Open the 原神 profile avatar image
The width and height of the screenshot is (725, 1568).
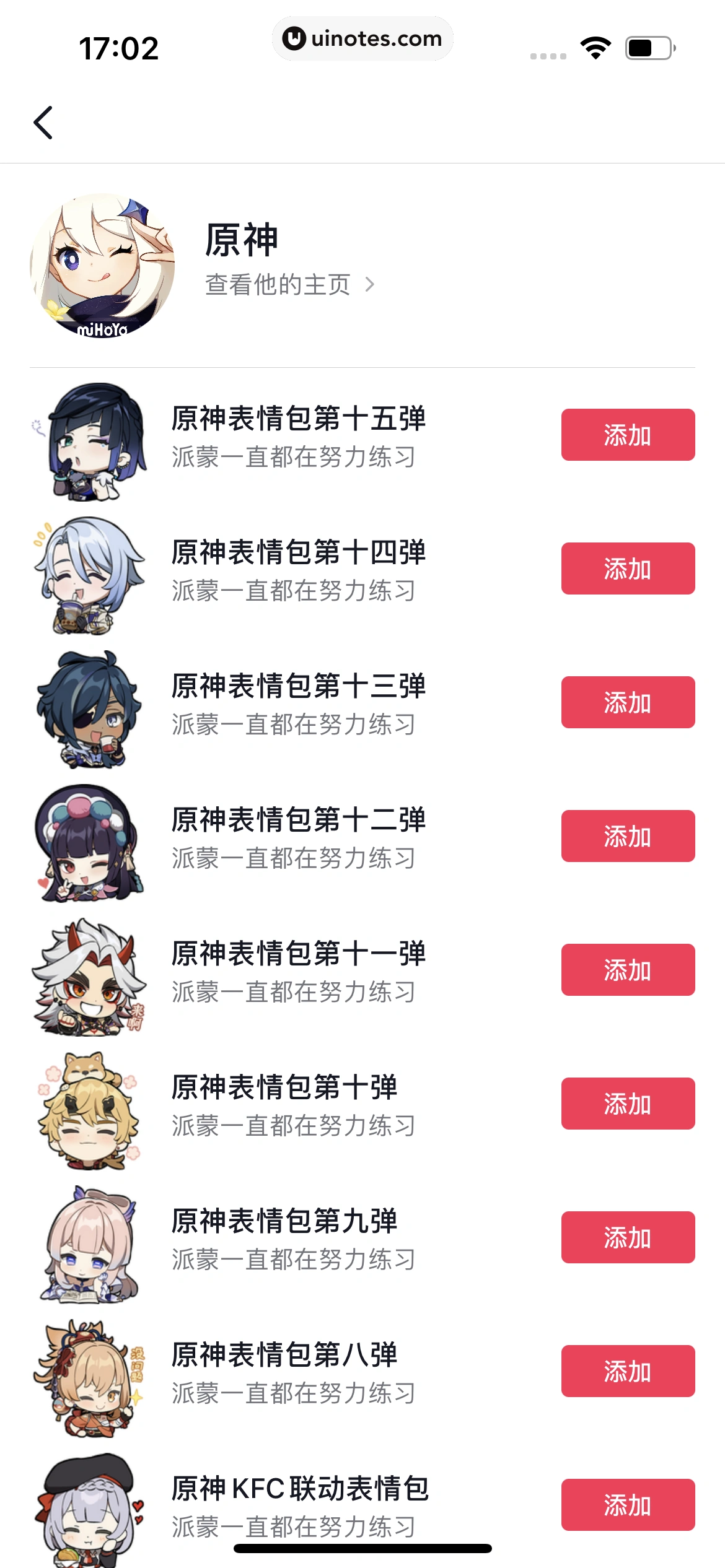103,268
